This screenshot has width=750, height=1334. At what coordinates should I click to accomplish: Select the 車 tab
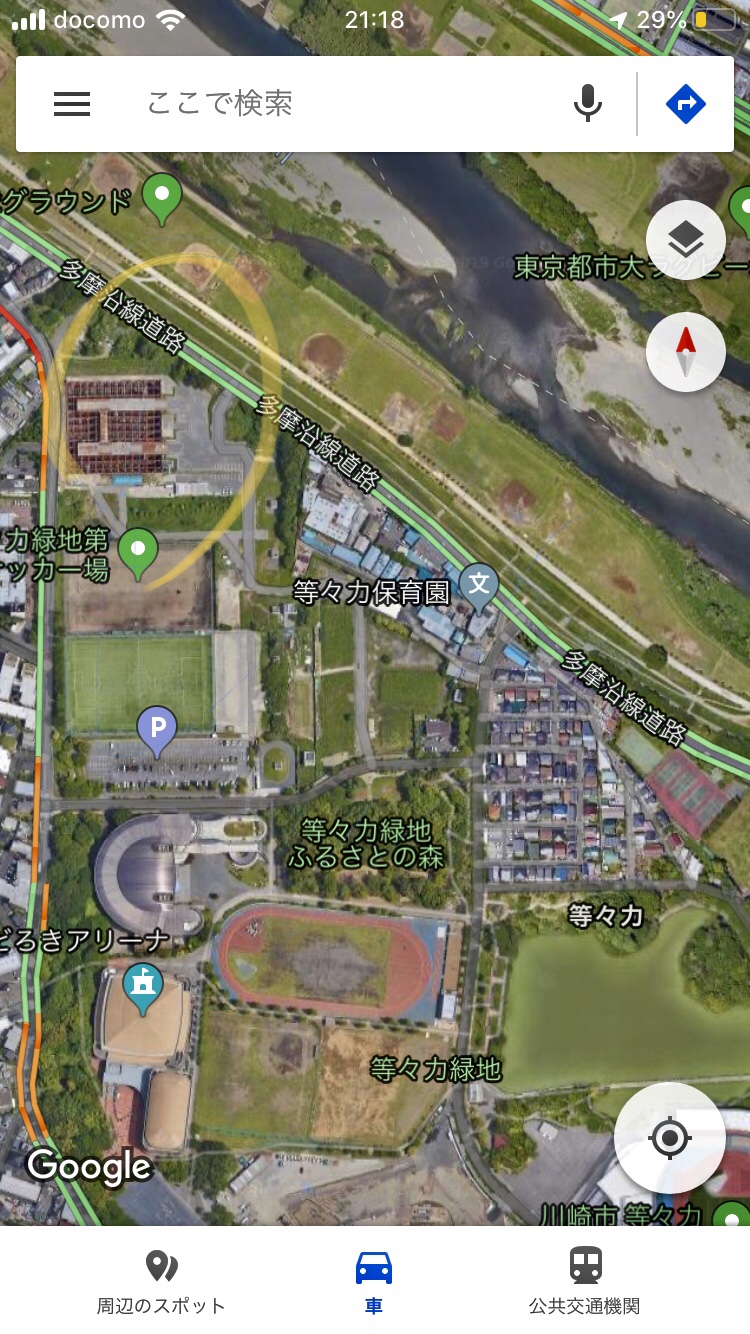pos(374,1281)
